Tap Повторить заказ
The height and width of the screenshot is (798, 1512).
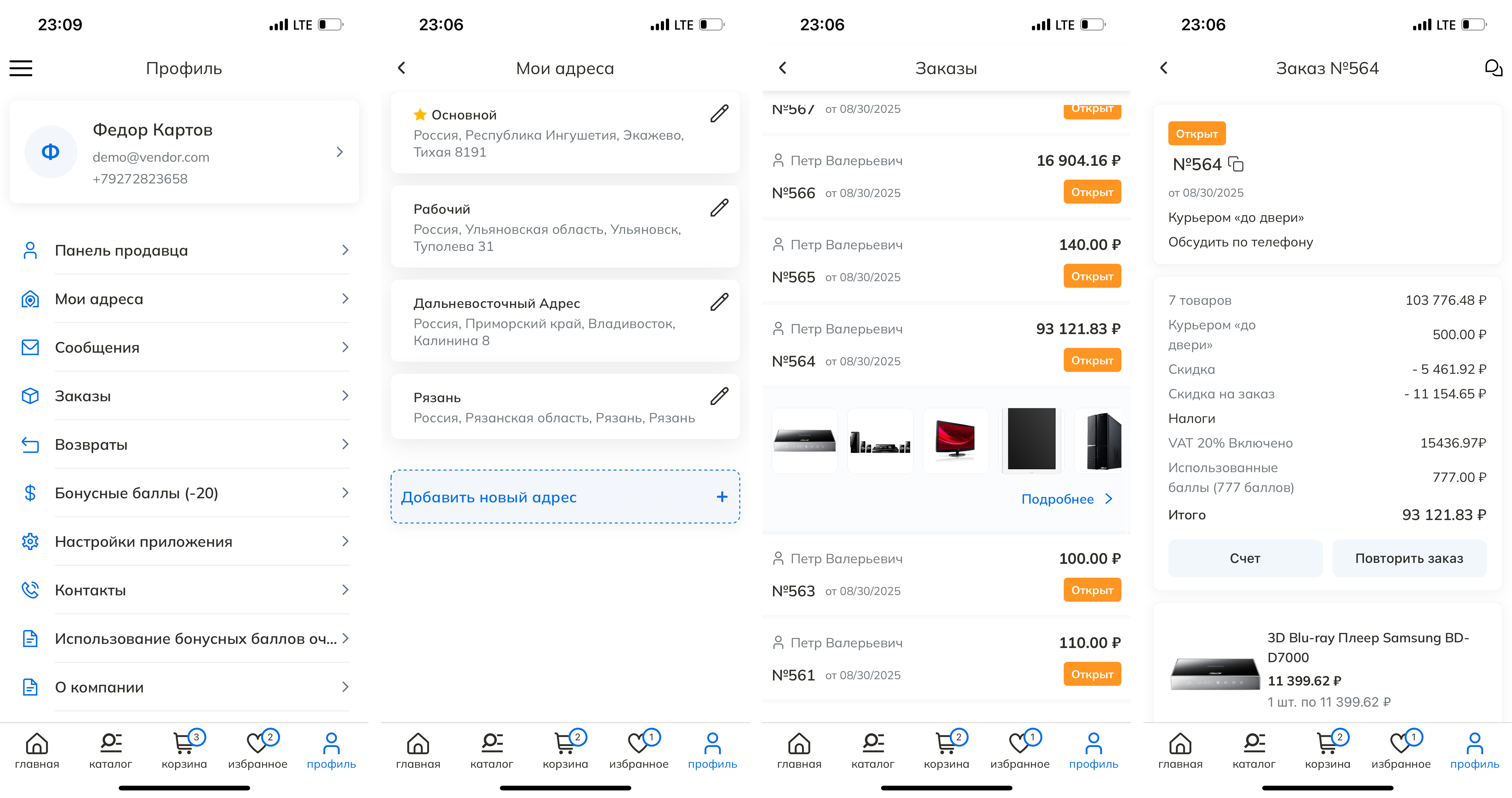tap(1409, 558)
